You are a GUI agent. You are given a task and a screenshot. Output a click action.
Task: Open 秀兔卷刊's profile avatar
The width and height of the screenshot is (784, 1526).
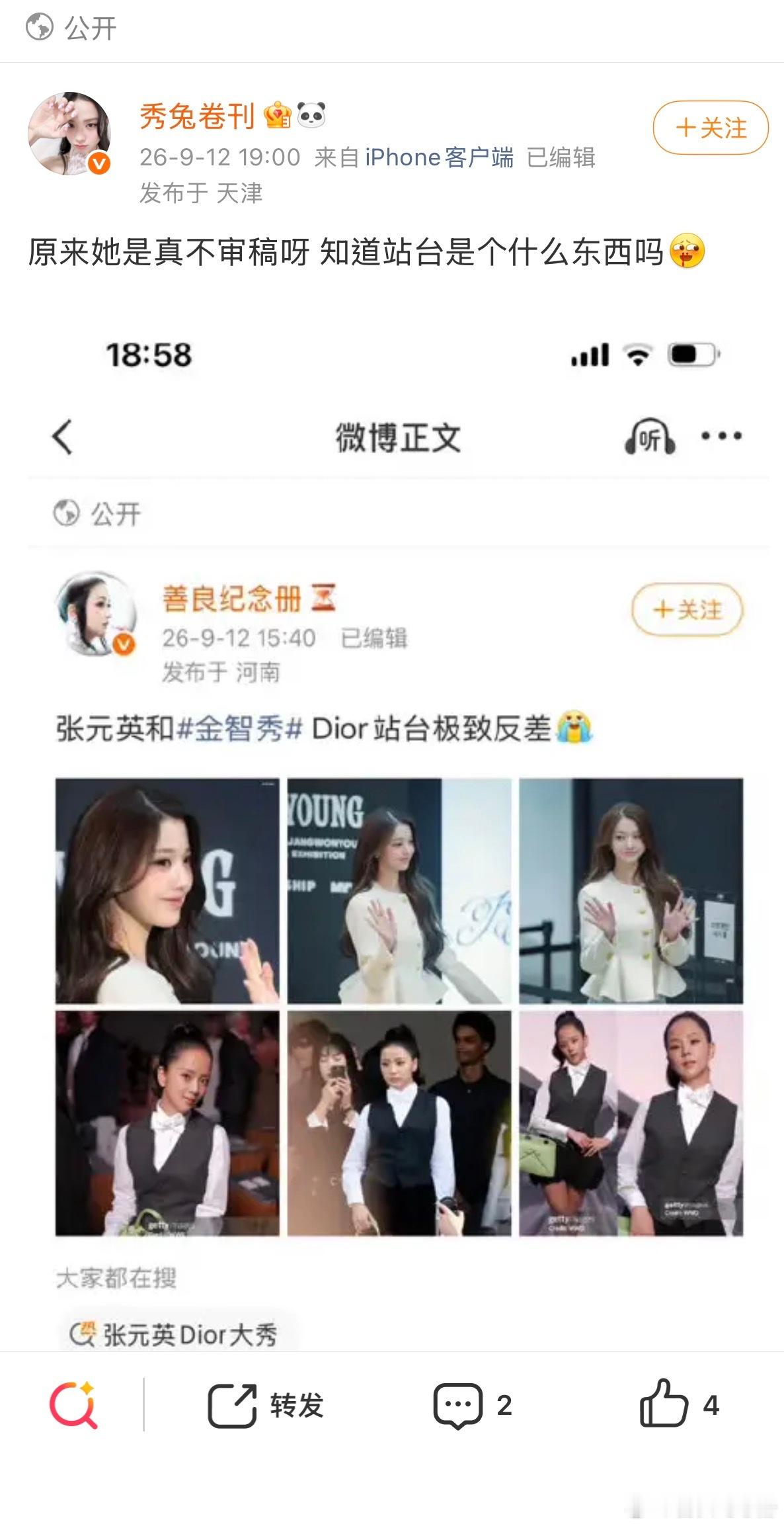(x=70, y=134)
